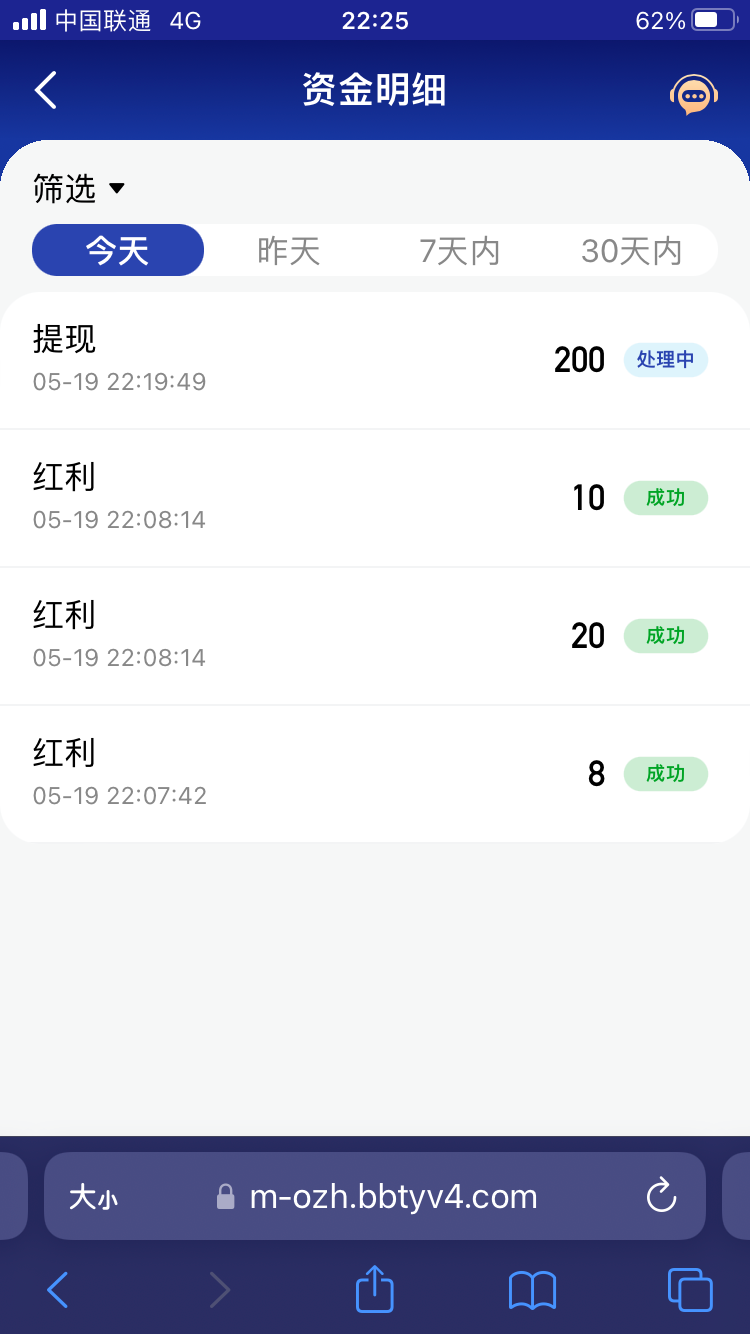This screenshot has width=750, height=1334.
Task: Open the 红利 10 record
Action: (375, 498)
